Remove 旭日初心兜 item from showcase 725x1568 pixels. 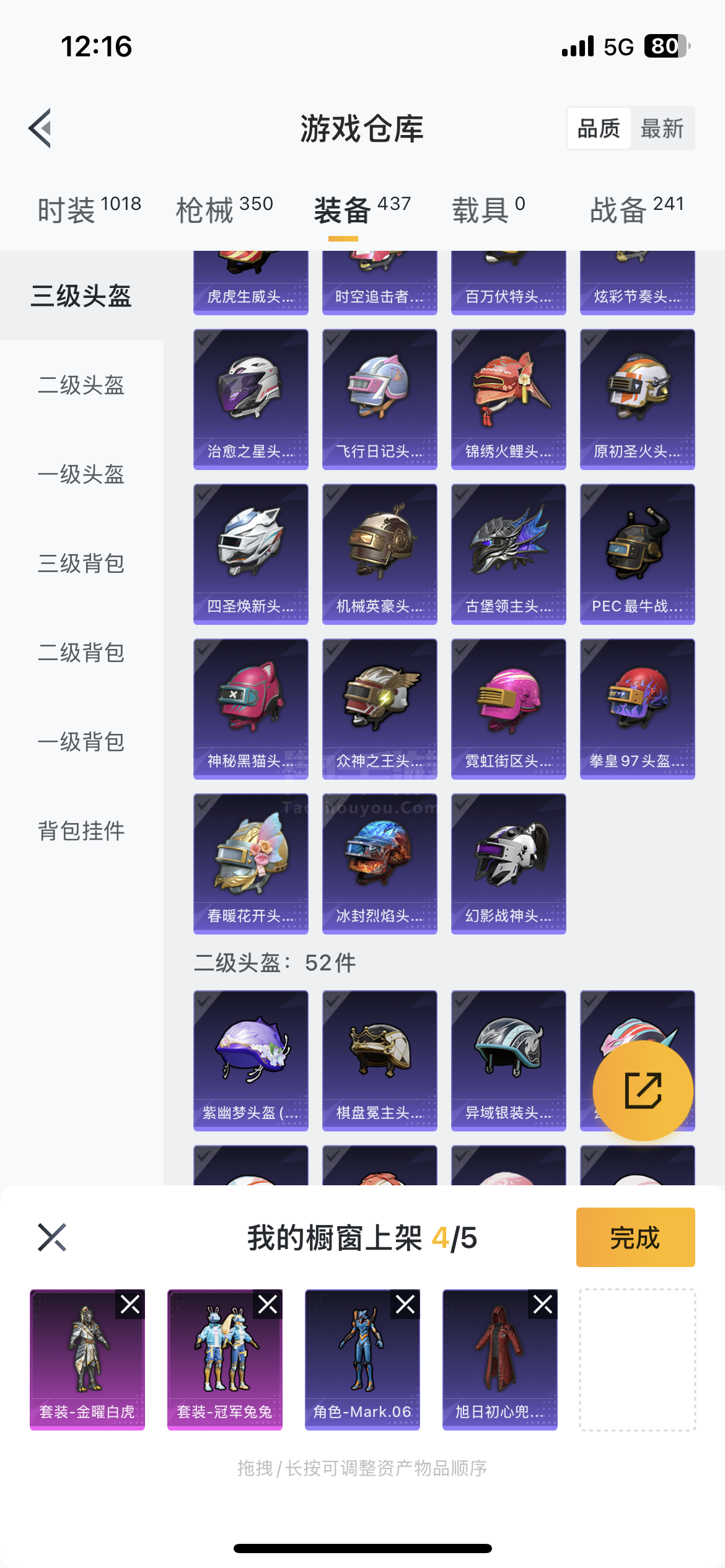543,1305
